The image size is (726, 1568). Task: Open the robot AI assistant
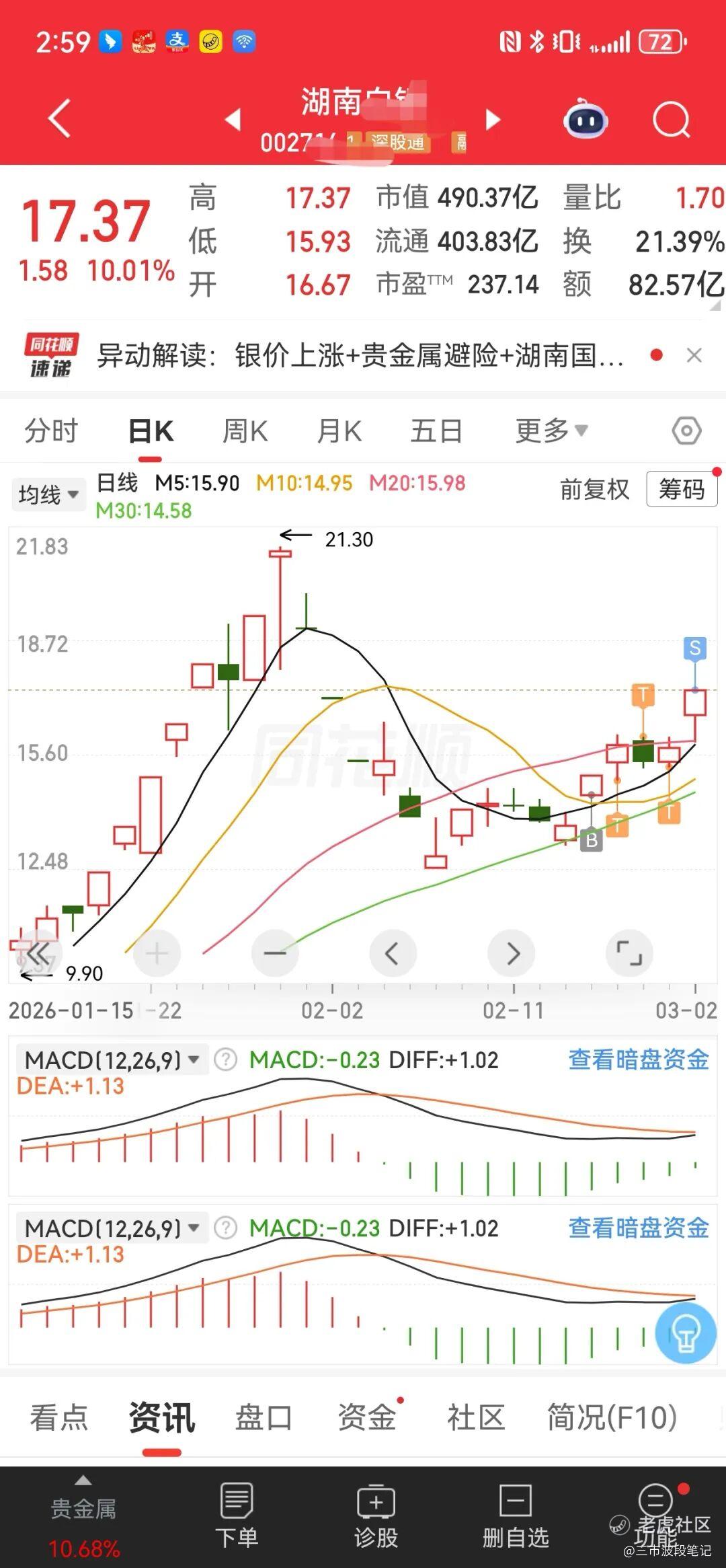pos(586,120)
